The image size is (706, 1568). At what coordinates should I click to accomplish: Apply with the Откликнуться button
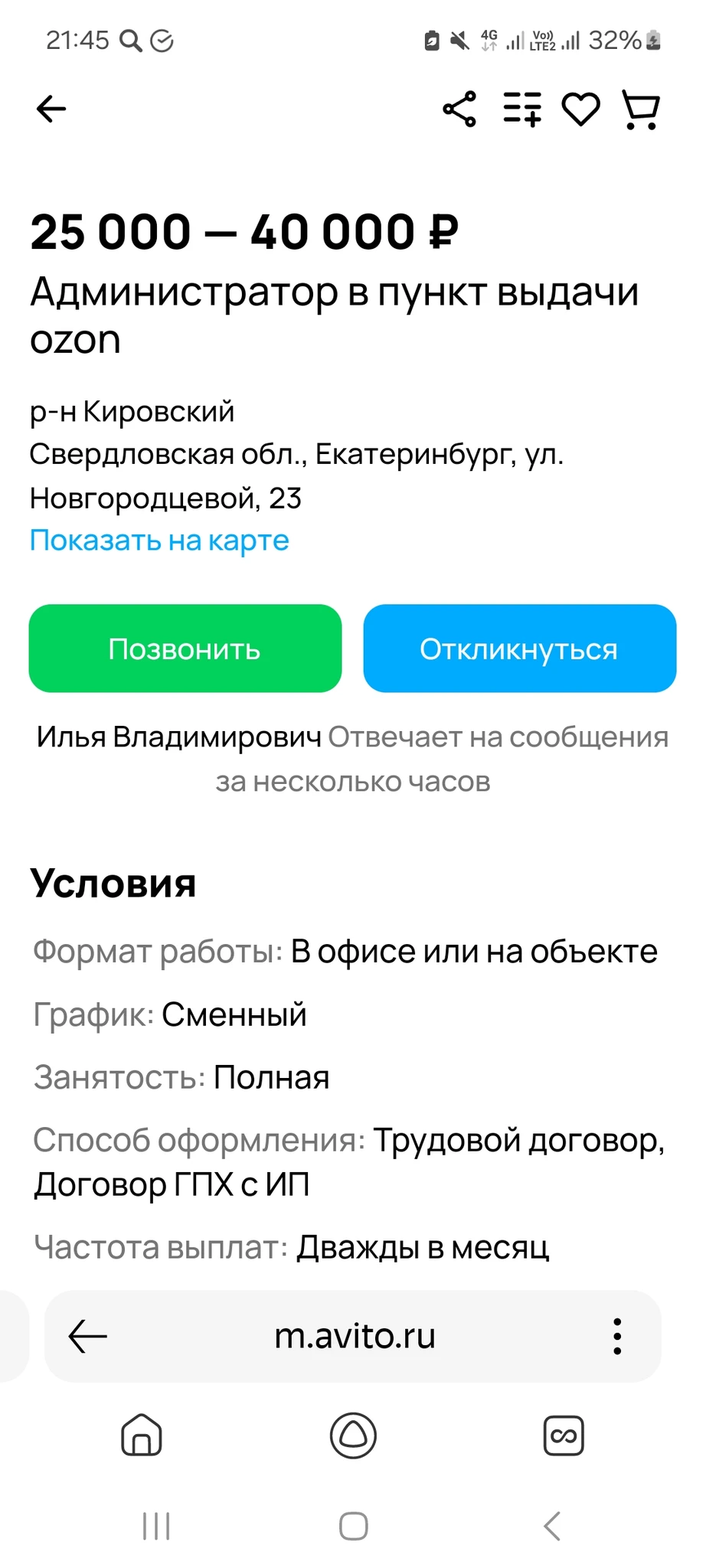pos(519,648)
